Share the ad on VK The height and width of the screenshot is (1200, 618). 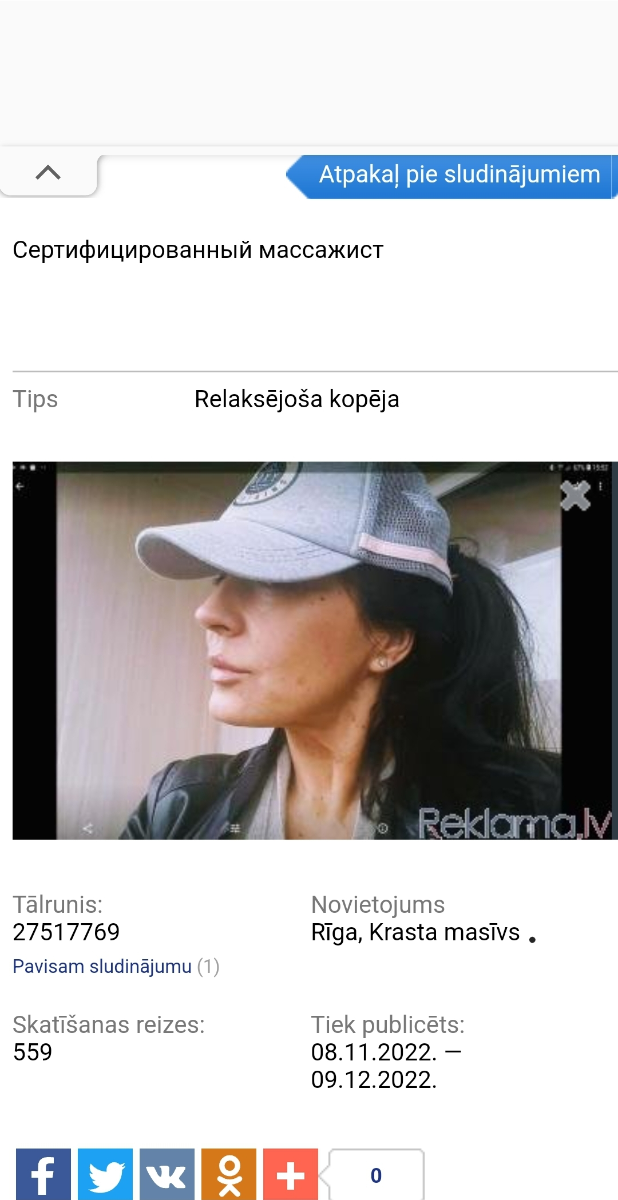coord(168,1175)
